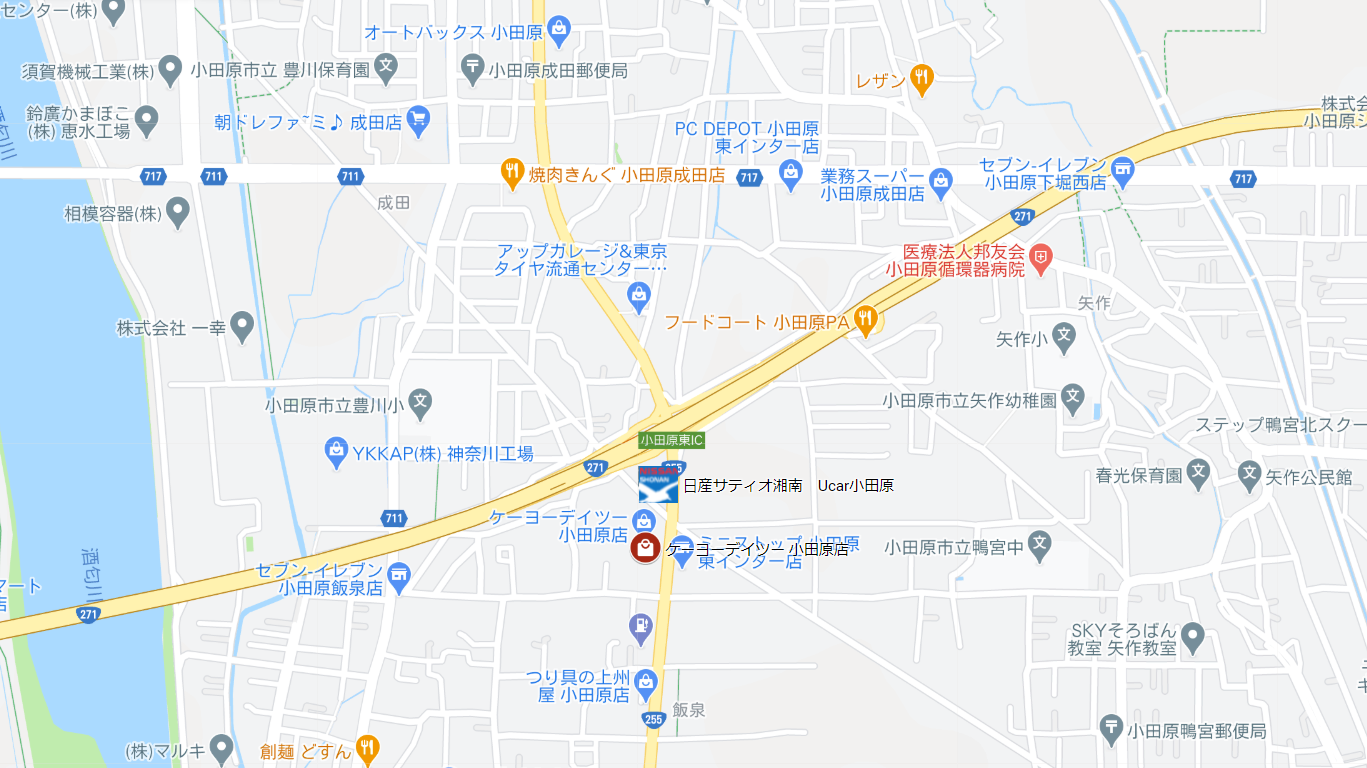
Task: Open the レザン restaurant marker
Action: pos(922,79)
